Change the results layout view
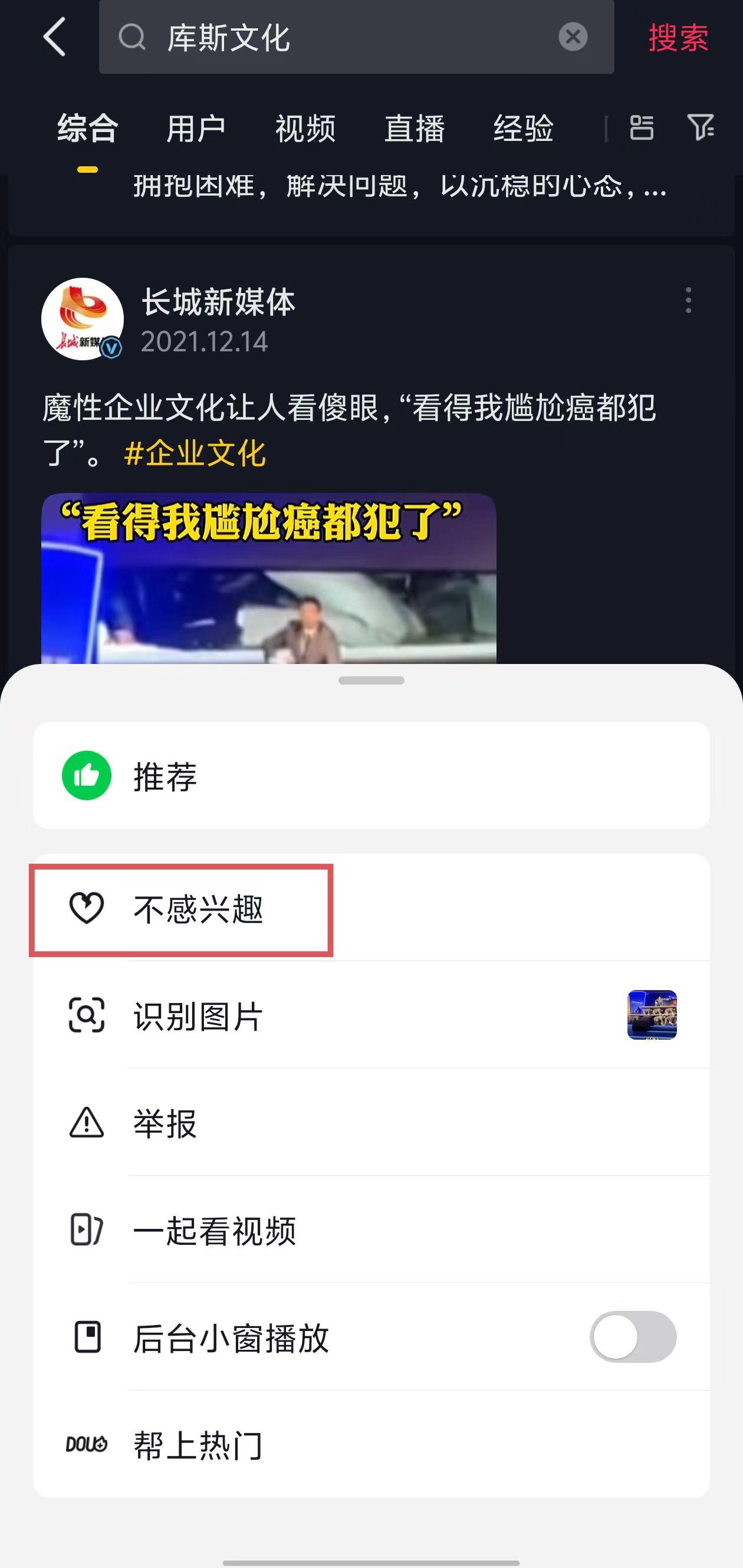The image size is (743, 1568). pyautogui.click(x=642, y=128)
